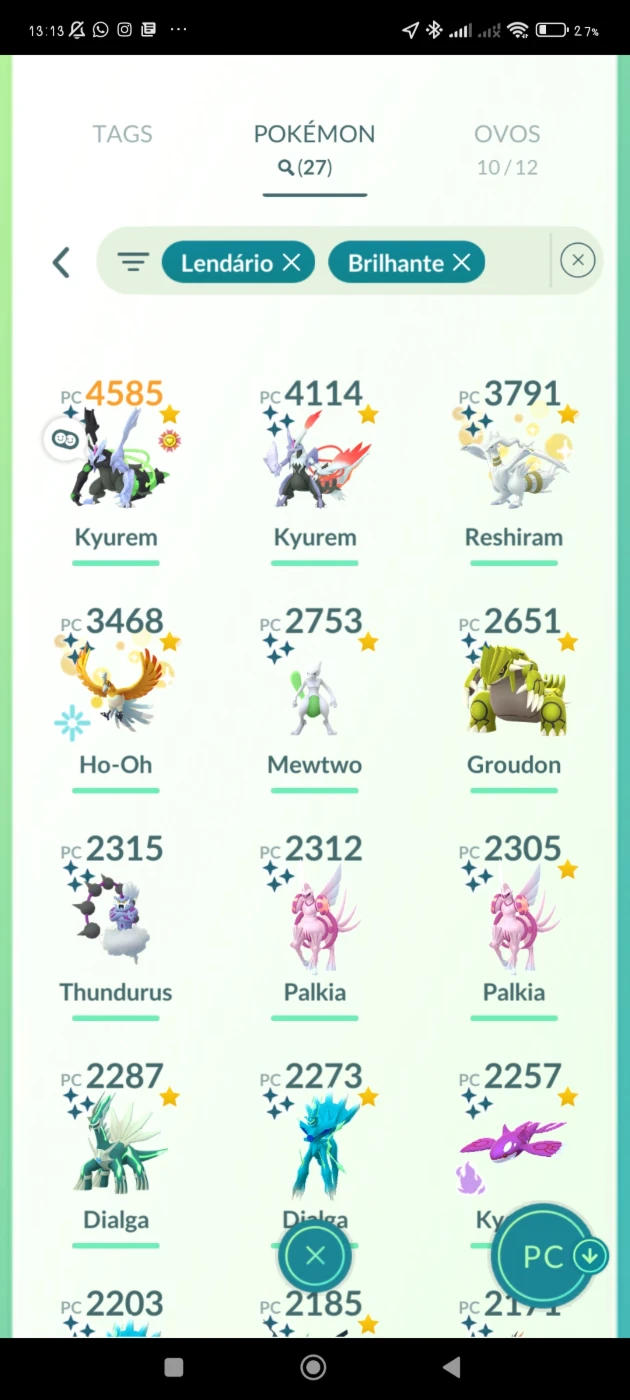Viewport: 630px width, 1400px height.
Task: Switch to the TAGS tab
Action: [x=122, y=134]
